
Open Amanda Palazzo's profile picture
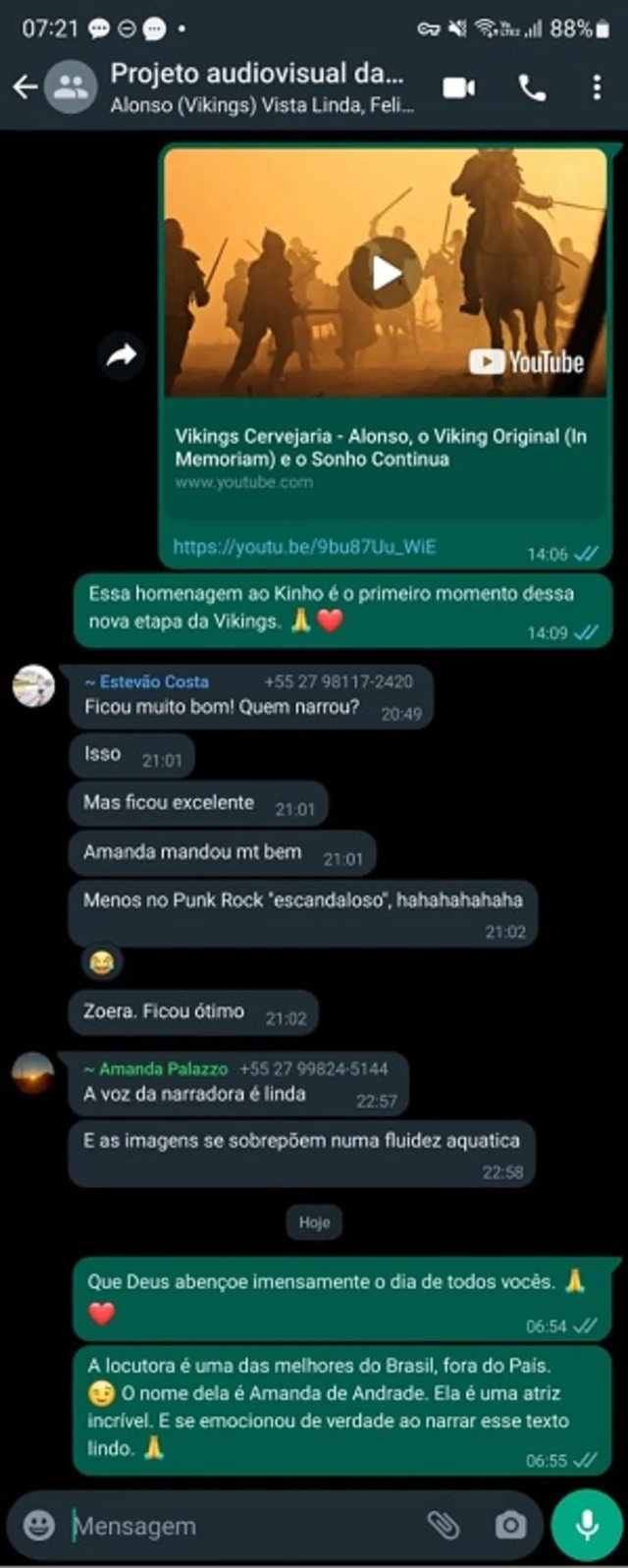33,1072
